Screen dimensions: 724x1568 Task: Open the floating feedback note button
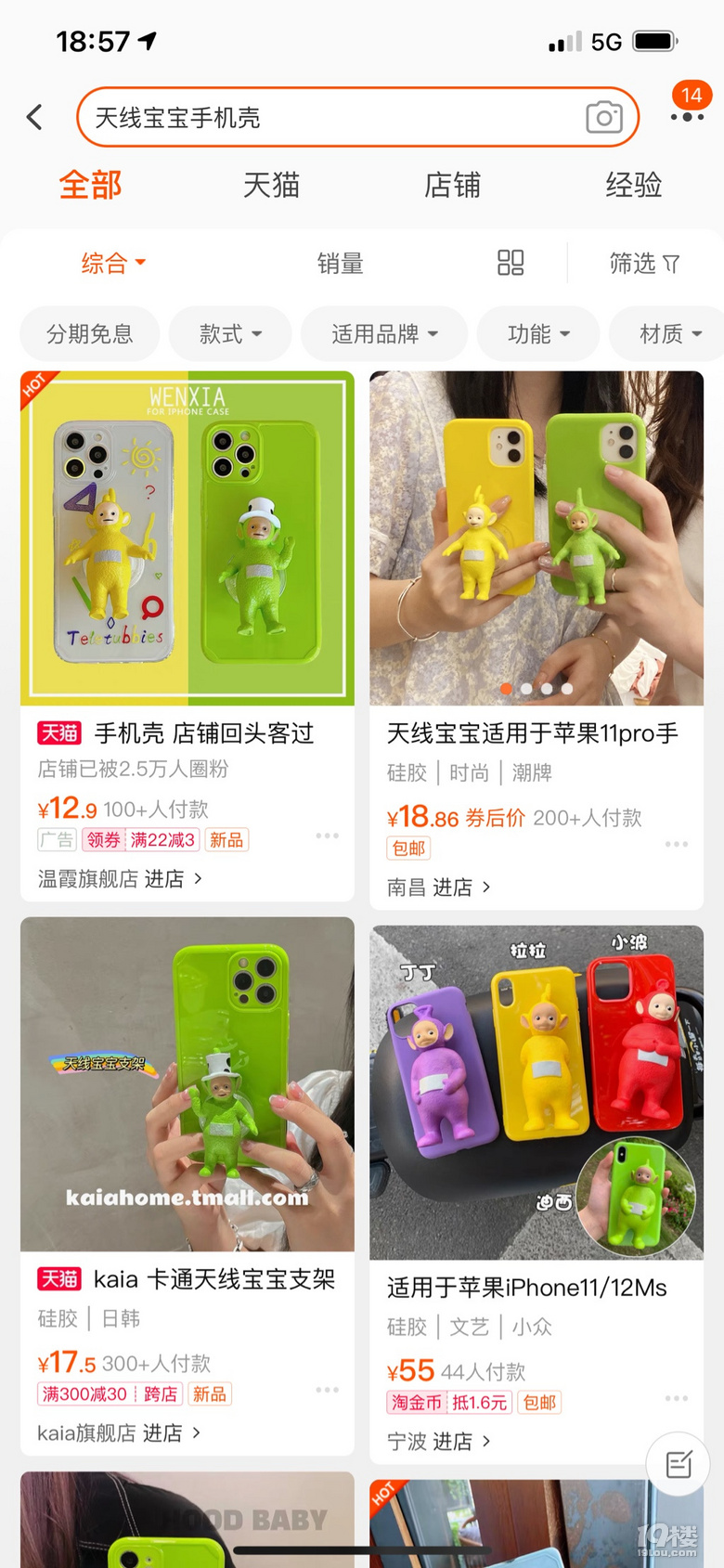[679, 1464]
